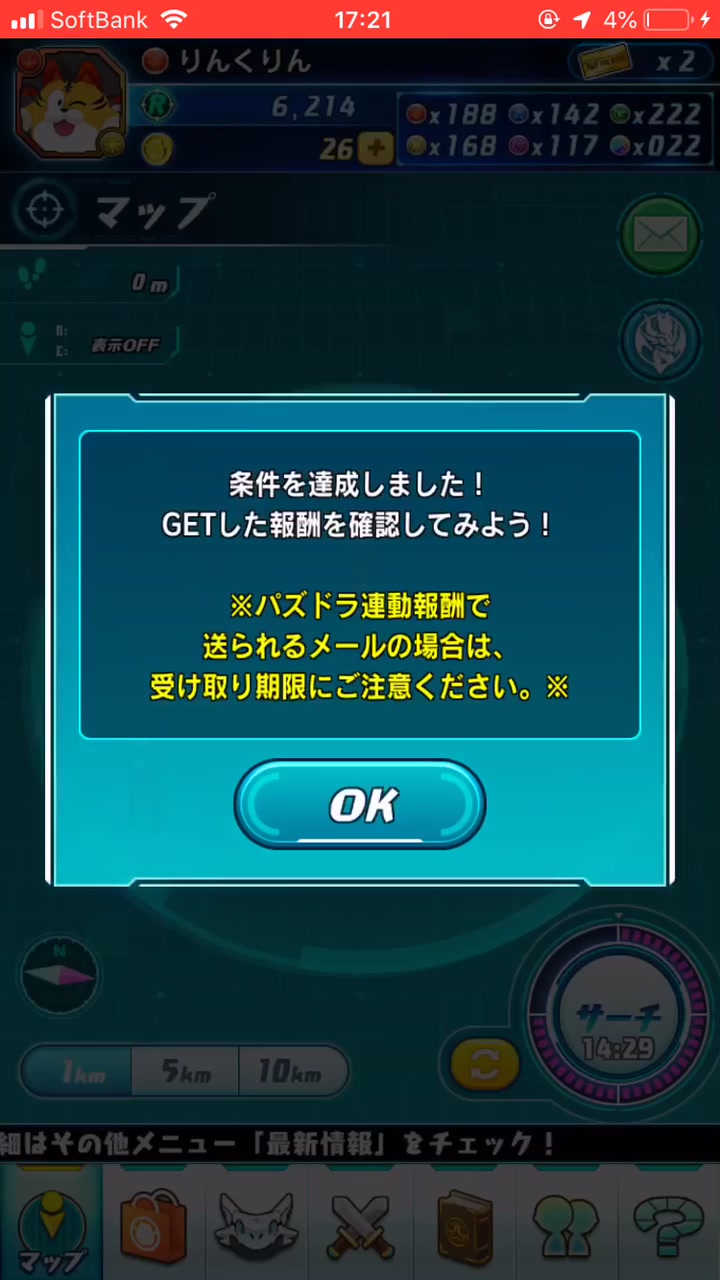Tap the round monster emblem icon
This screenshot has height=1280, width=720.
pos(660,340)
